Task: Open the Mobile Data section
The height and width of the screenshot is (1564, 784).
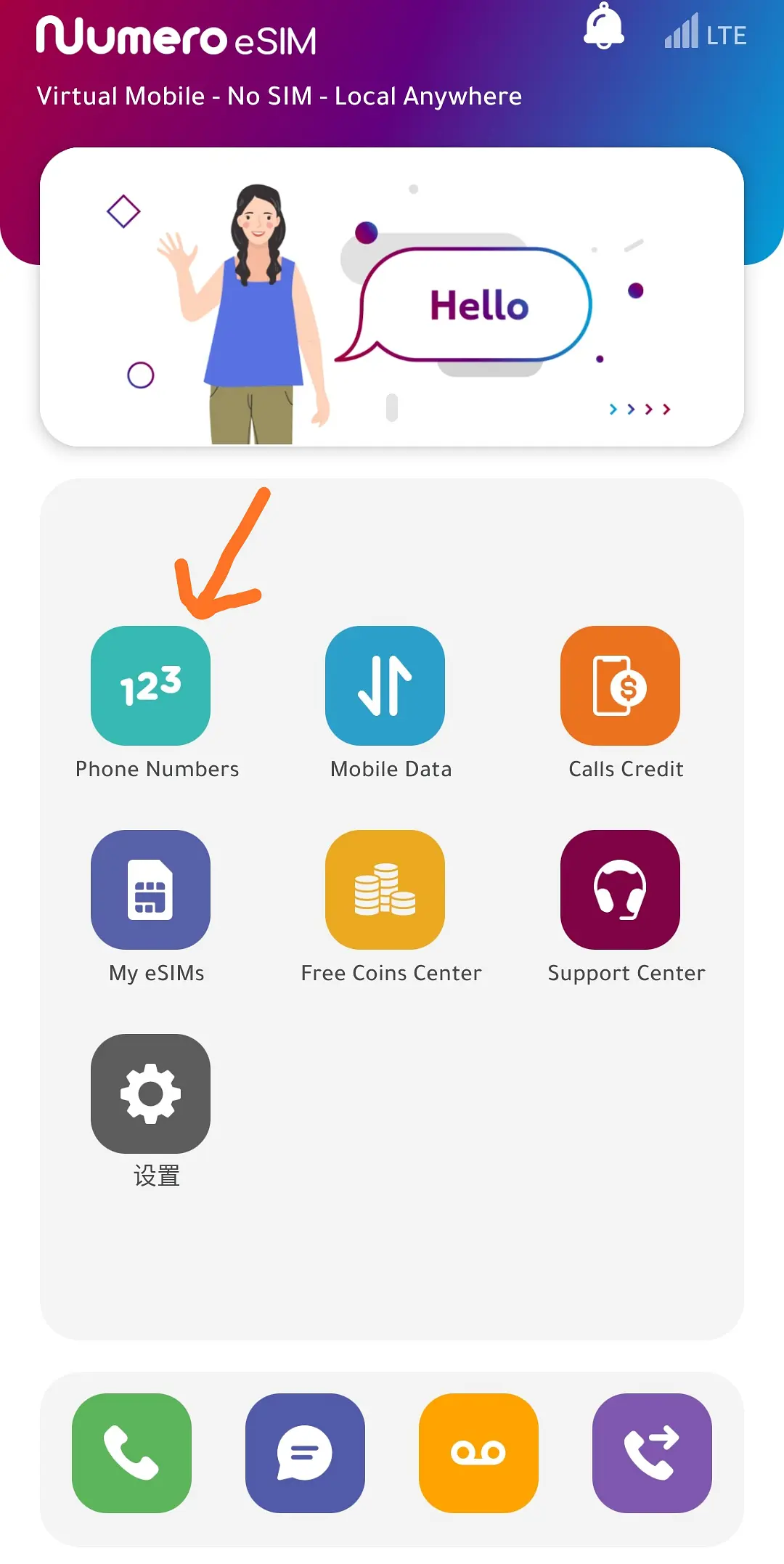Action: 385,686
